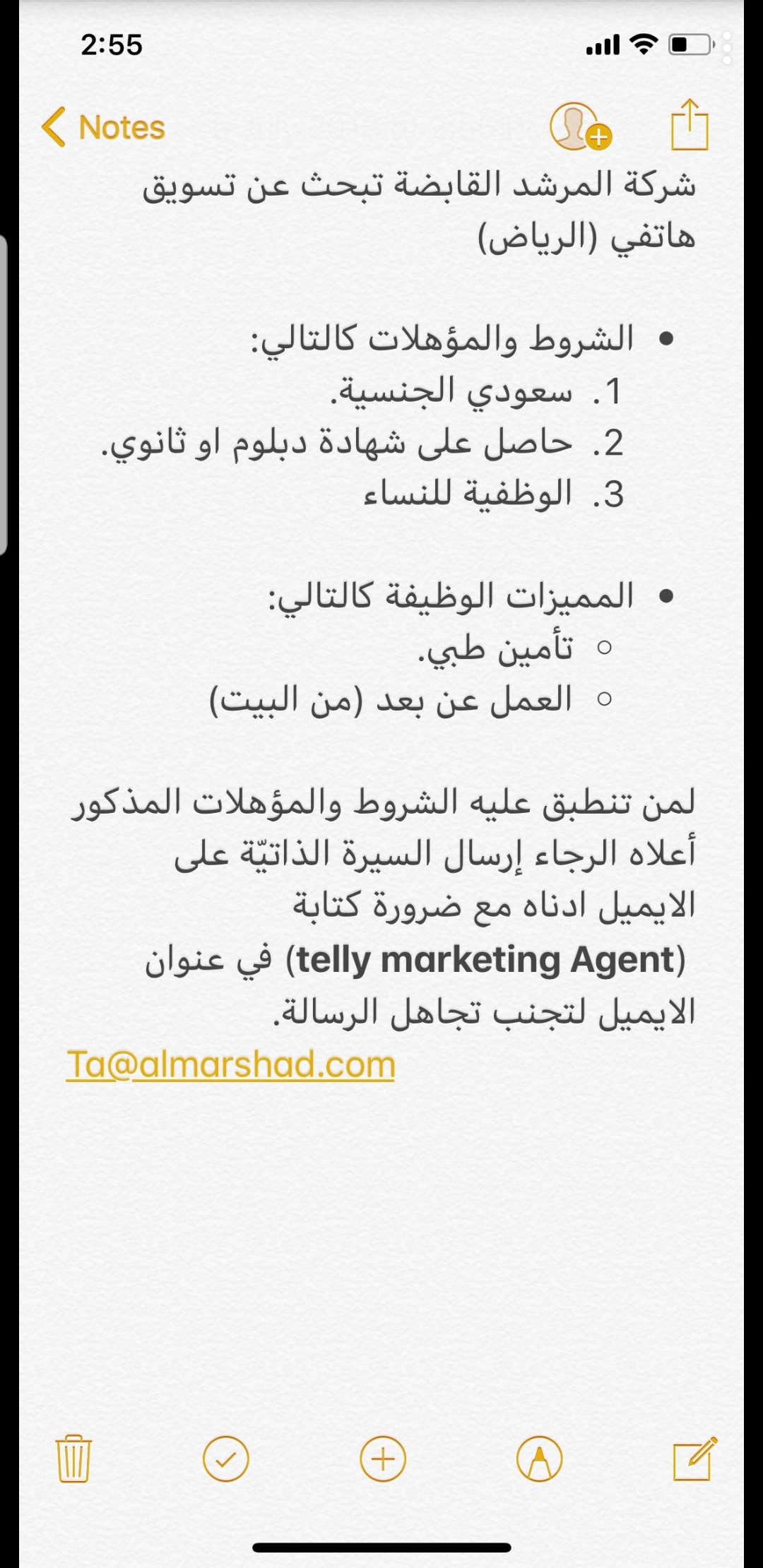Open the Ta@almarshad.com email link

[x=230, y=1064]
